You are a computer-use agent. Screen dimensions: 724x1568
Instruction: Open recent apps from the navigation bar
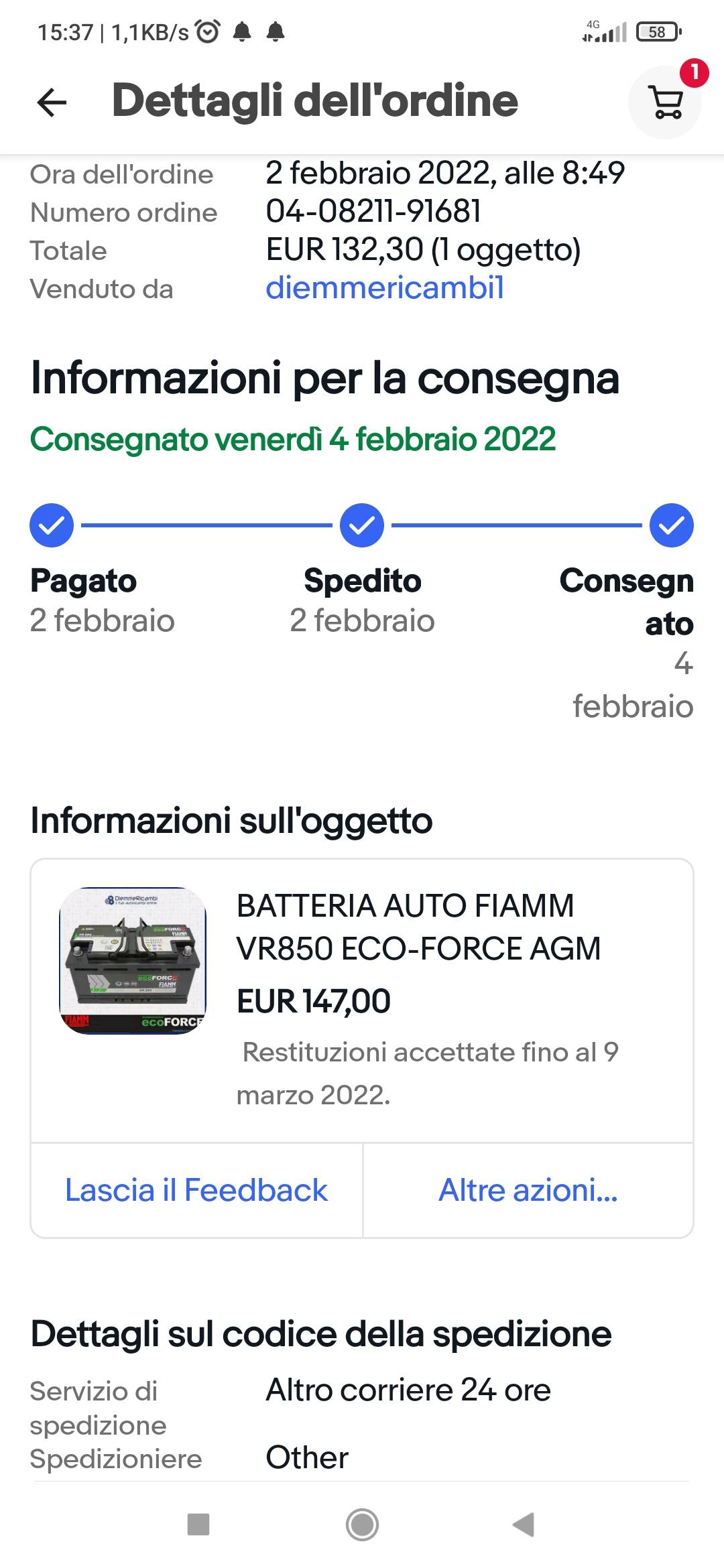pos(198,1524)
